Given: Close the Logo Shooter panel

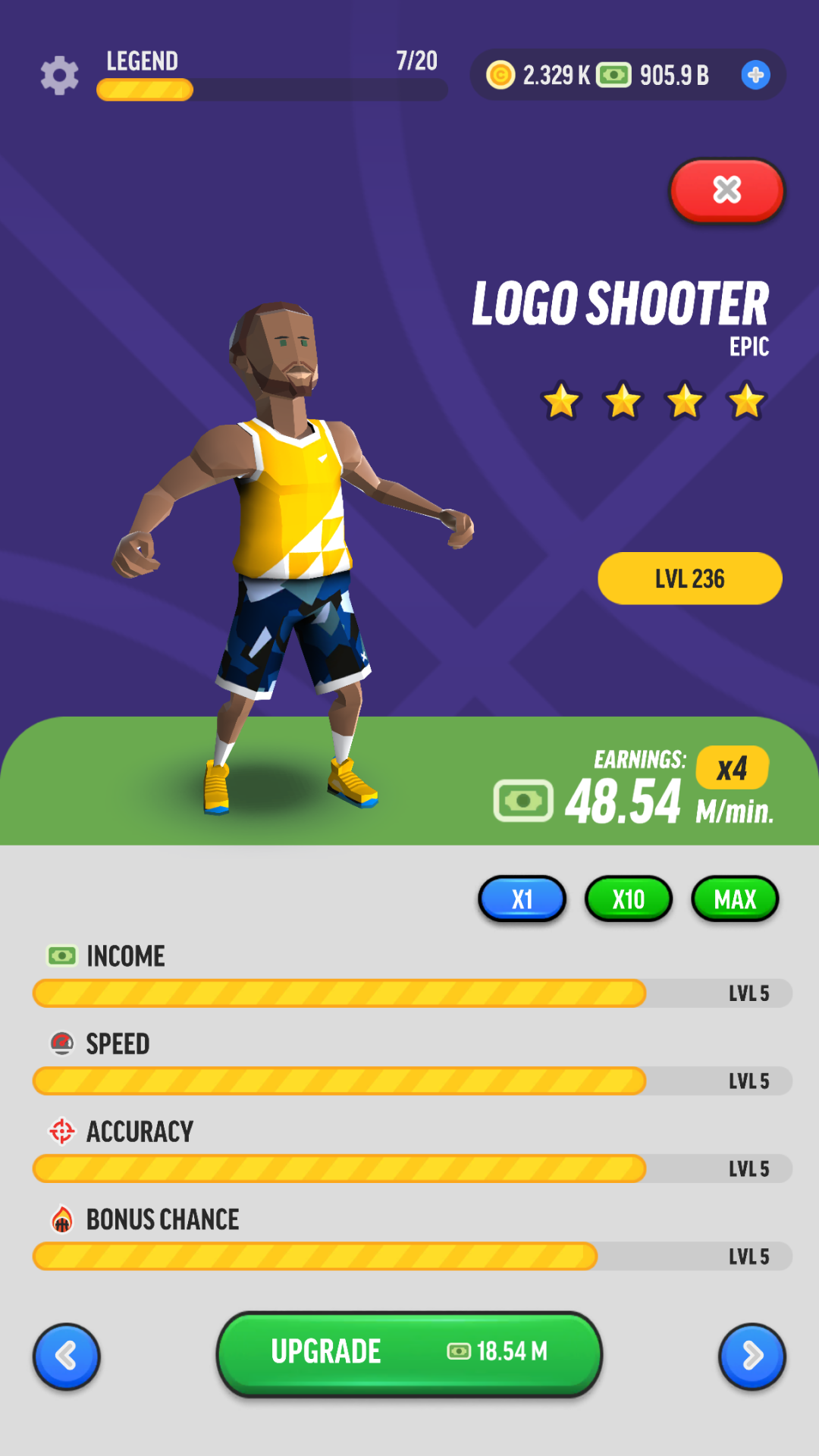Looking at the screenshot, I should pos(726,191).
